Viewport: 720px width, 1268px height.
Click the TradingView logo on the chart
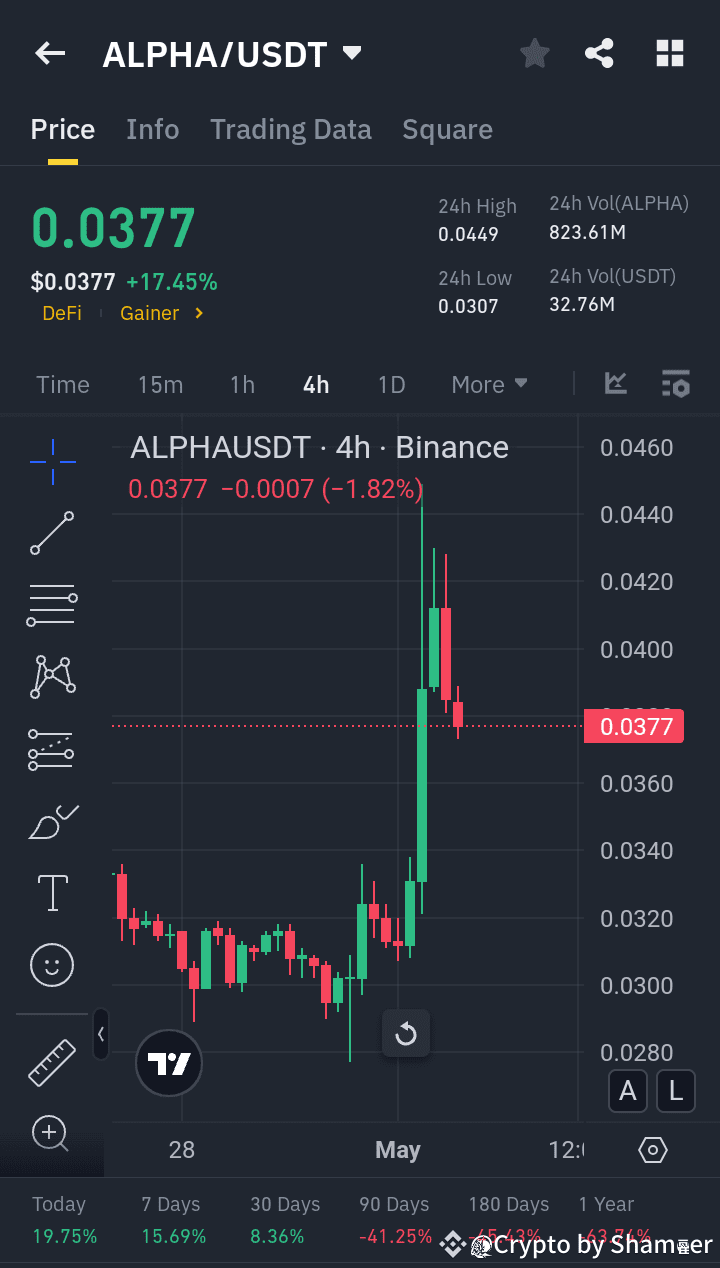click(x=168, y=1063)
